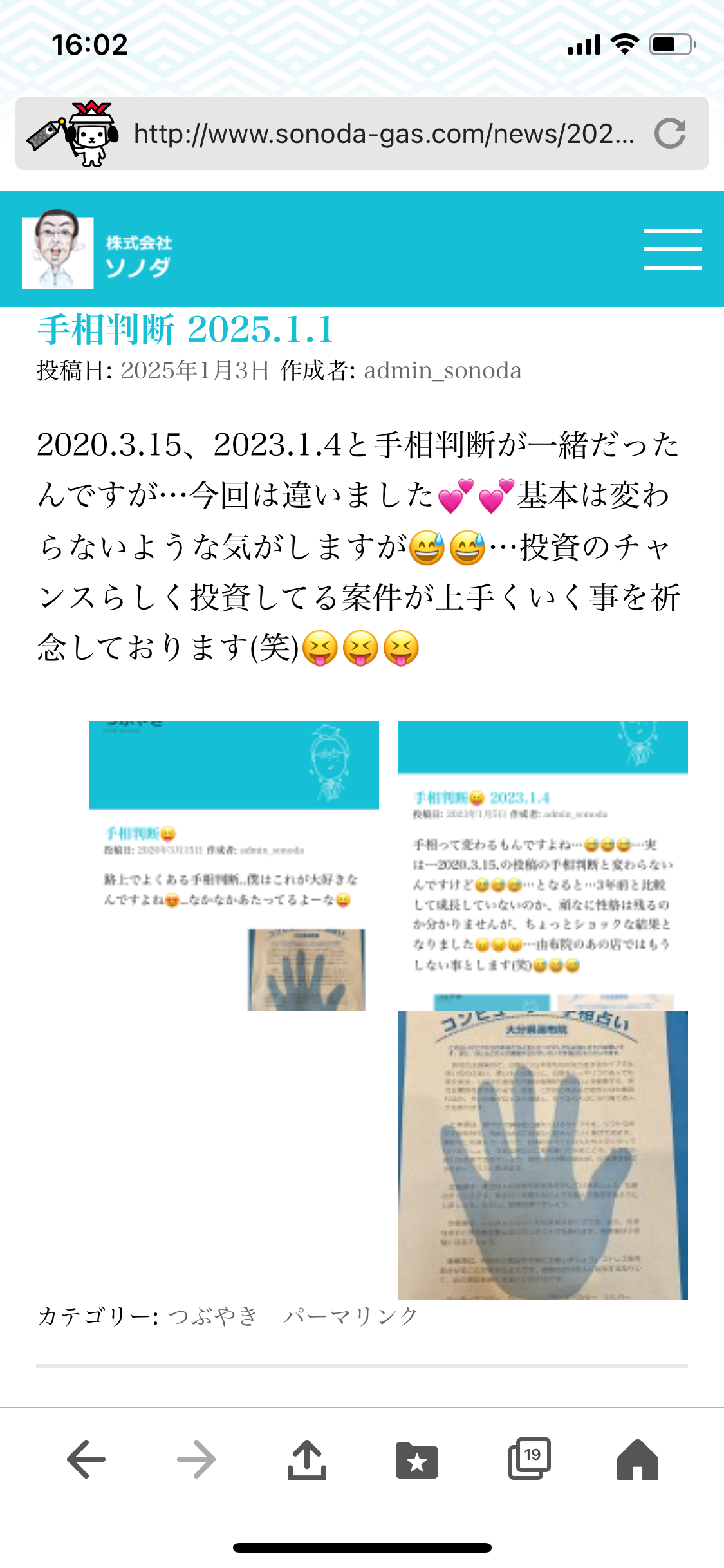Go back to the previous page
724x1568 pixels.
click(x=86, y=1459)
